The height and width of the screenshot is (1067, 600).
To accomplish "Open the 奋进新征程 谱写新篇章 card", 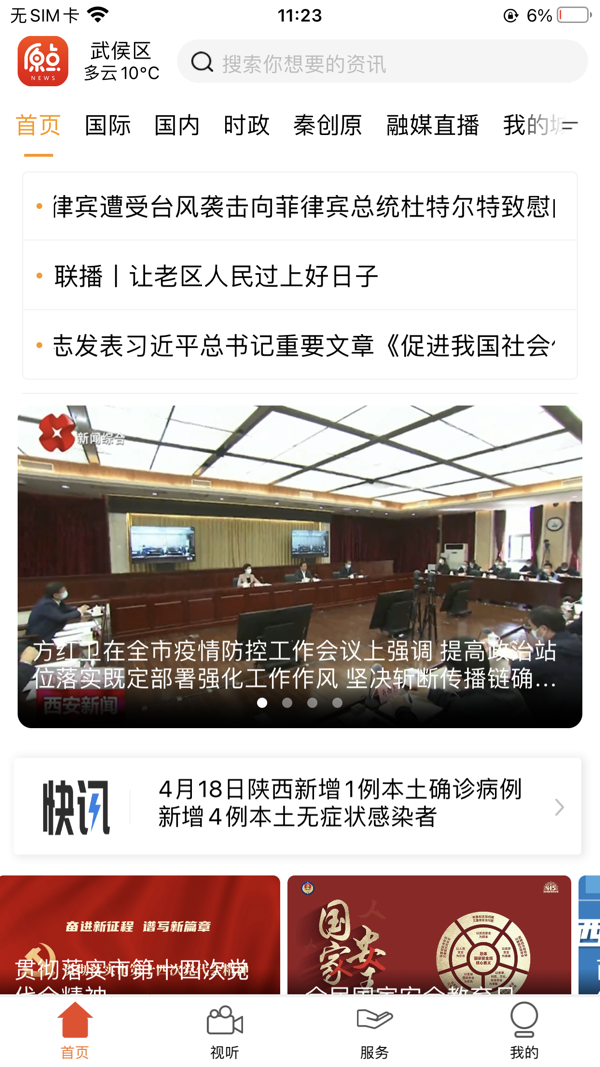I will [x=139, y=935].
